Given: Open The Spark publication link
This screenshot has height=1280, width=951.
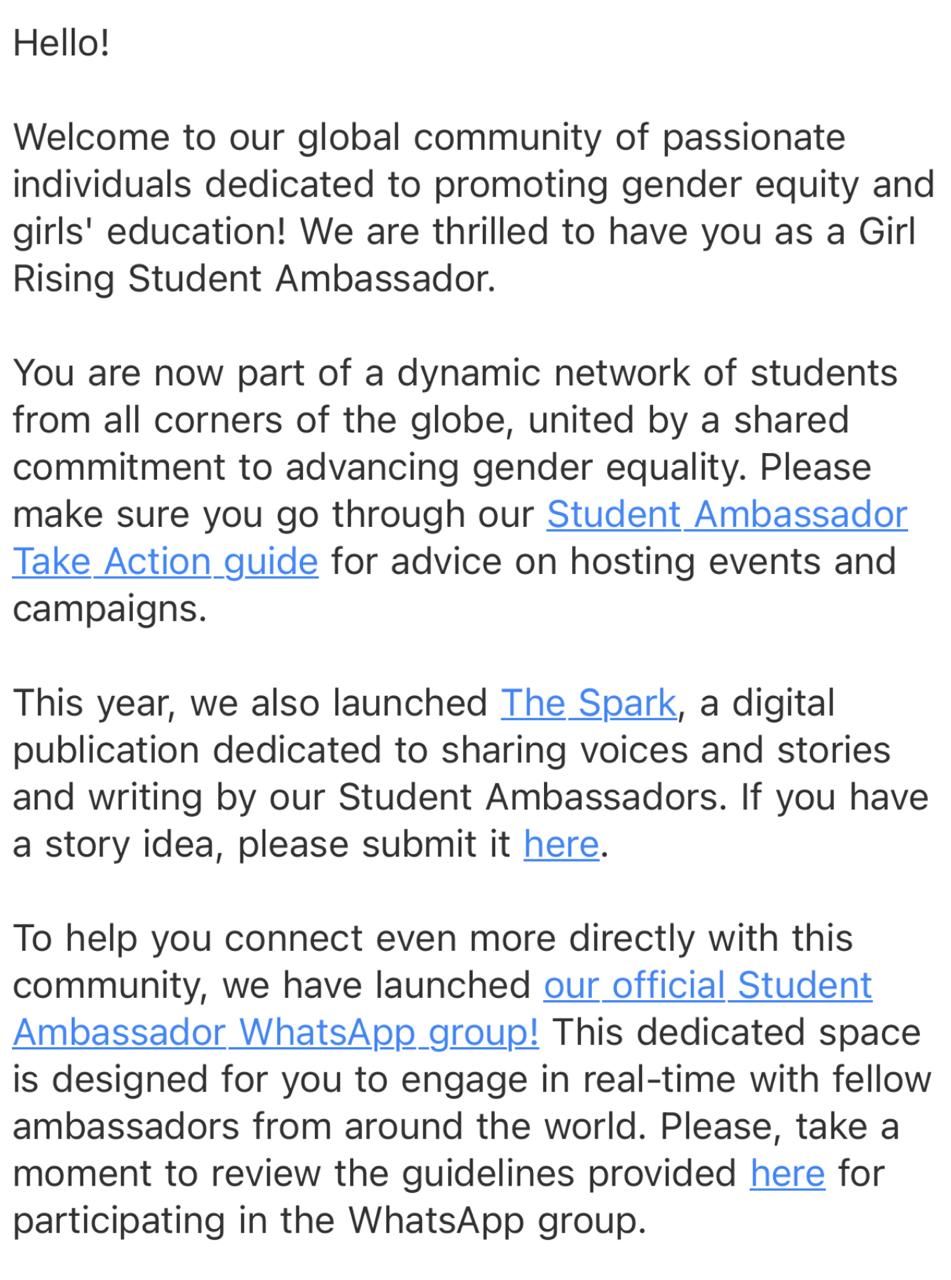Looking at the screenshot, I should (588, 704).
